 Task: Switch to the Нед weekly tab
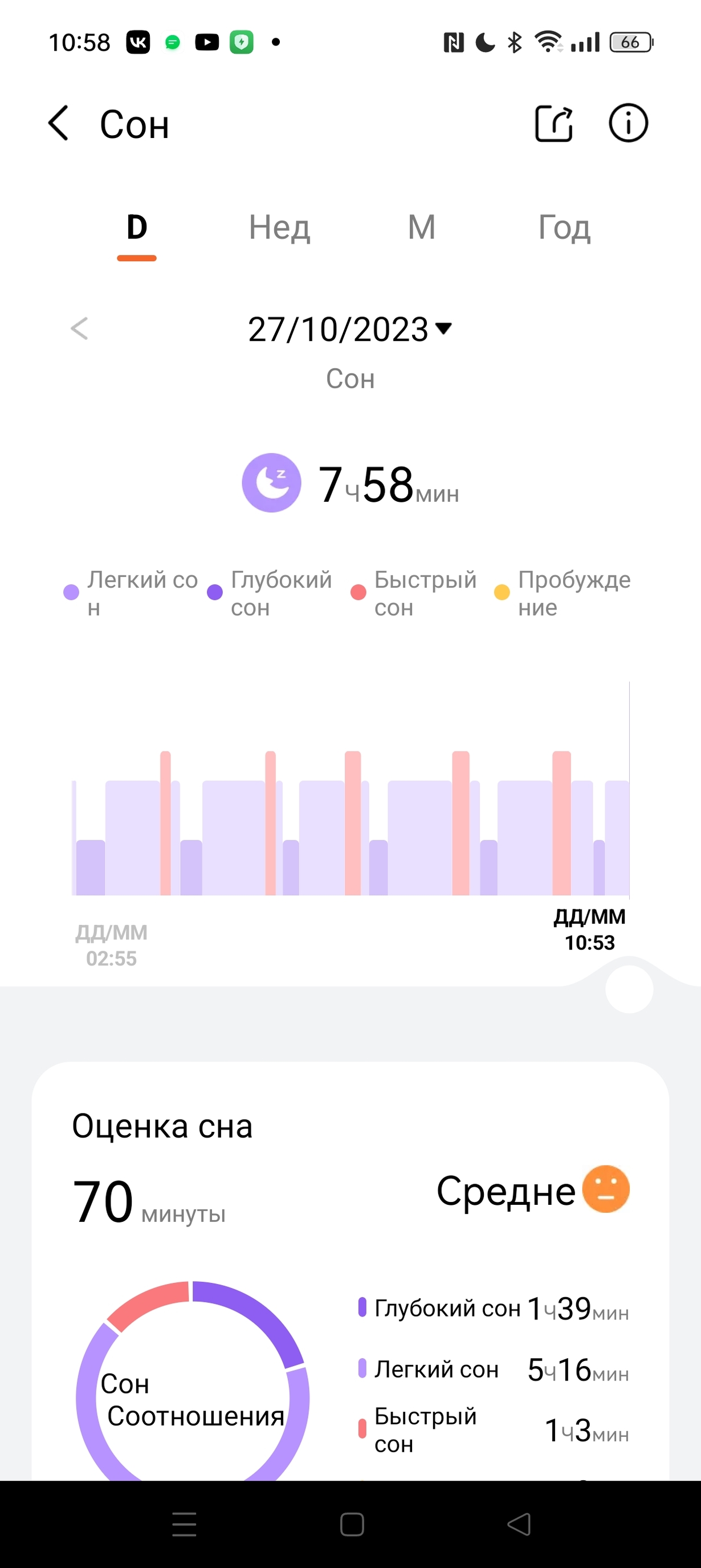(x=279, y=228)
